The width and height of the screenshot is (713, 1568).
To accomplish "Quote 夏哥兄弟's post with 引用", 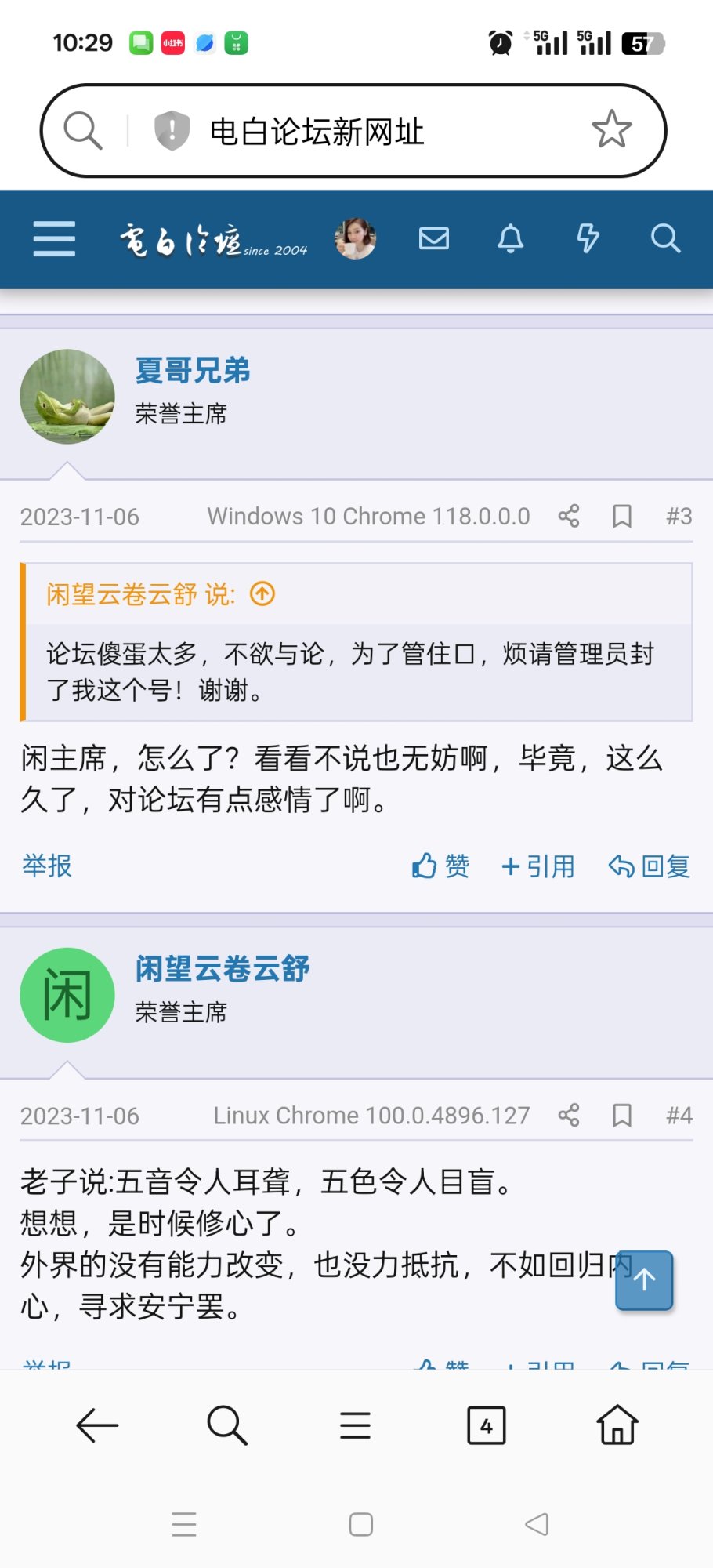I will pos(538,866).
